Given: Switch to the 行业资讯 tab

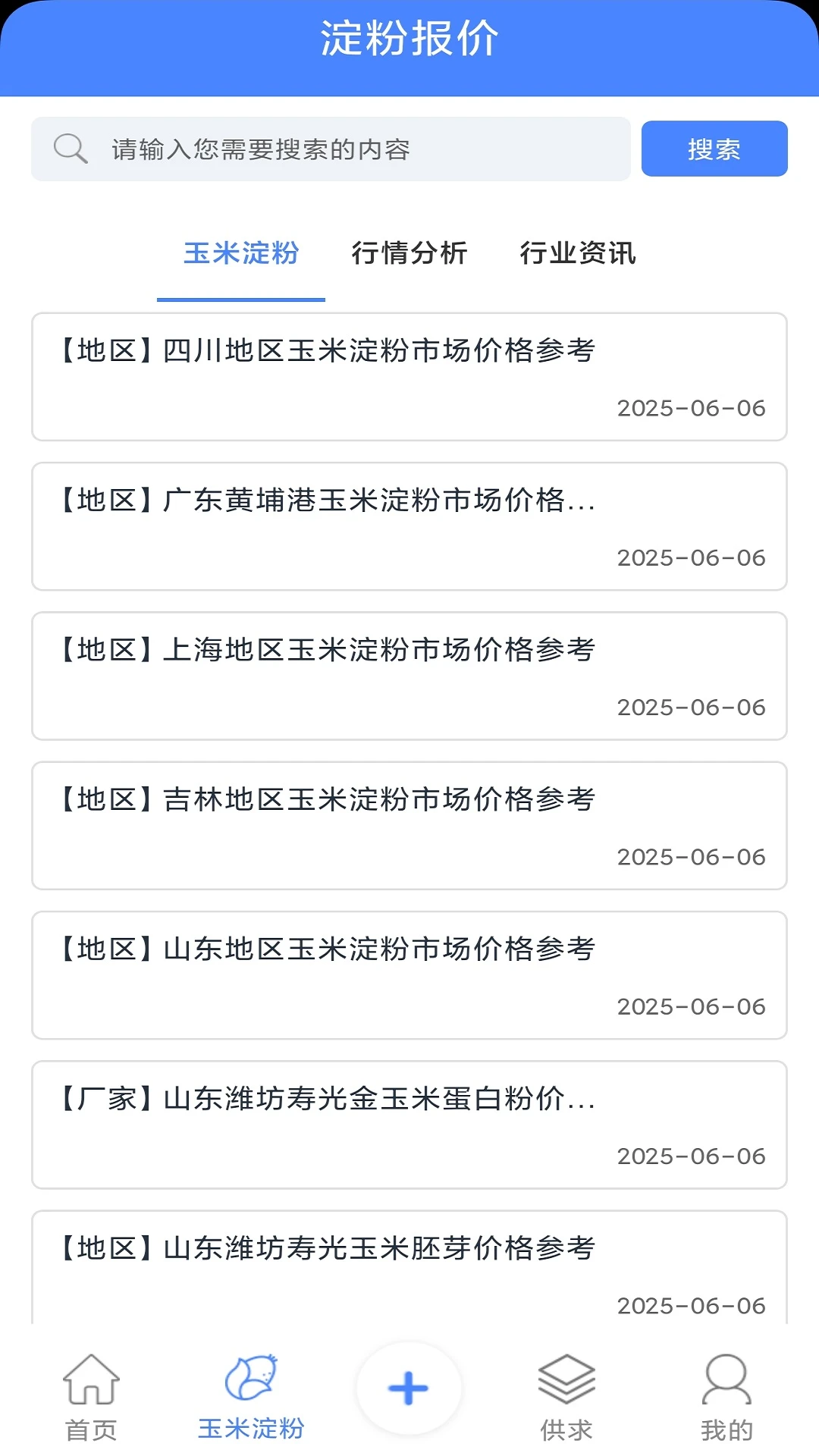Looking at the screenshot, I should click(x=580, y=255).
